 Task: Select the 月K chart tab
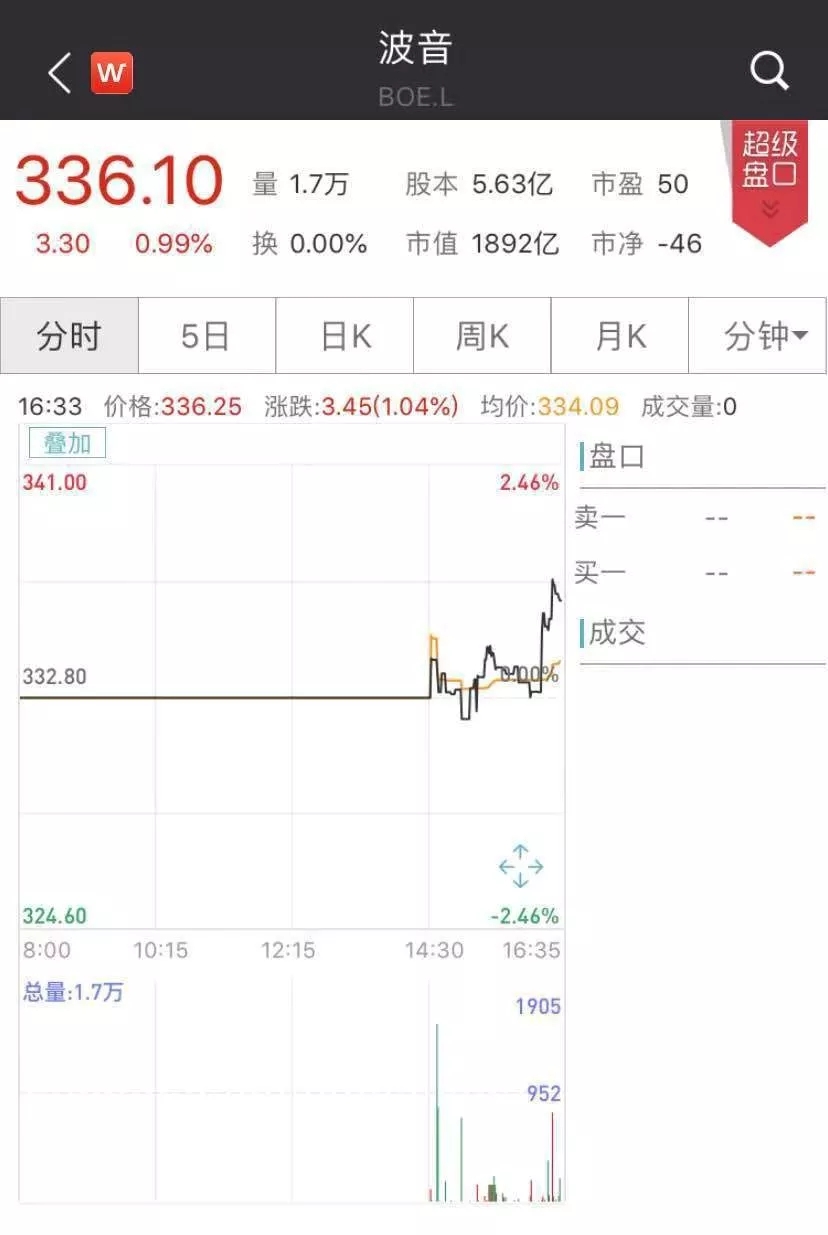(620, 336)
